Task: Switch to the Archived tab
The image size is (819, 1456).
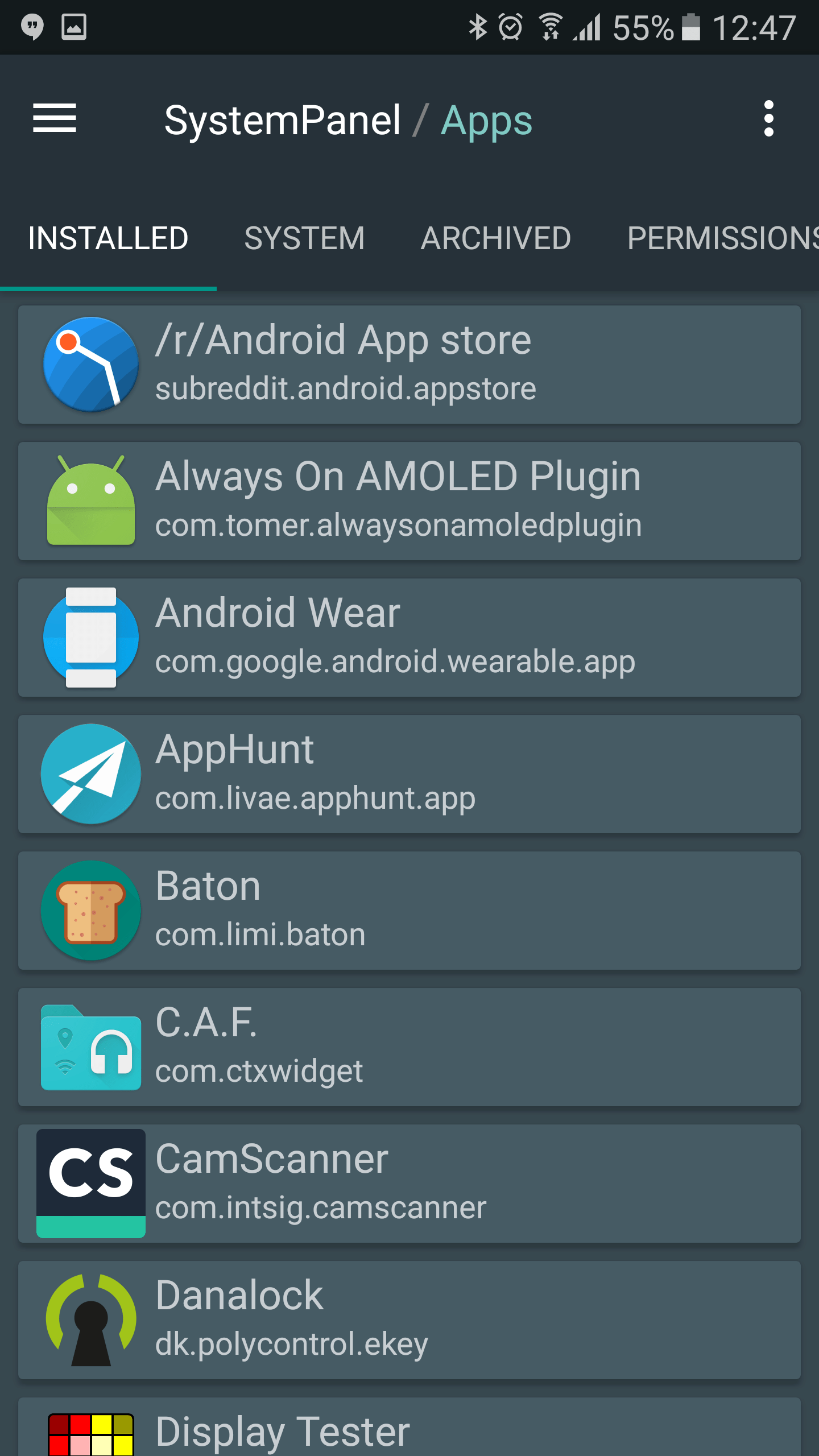Action: coord(496,238)
